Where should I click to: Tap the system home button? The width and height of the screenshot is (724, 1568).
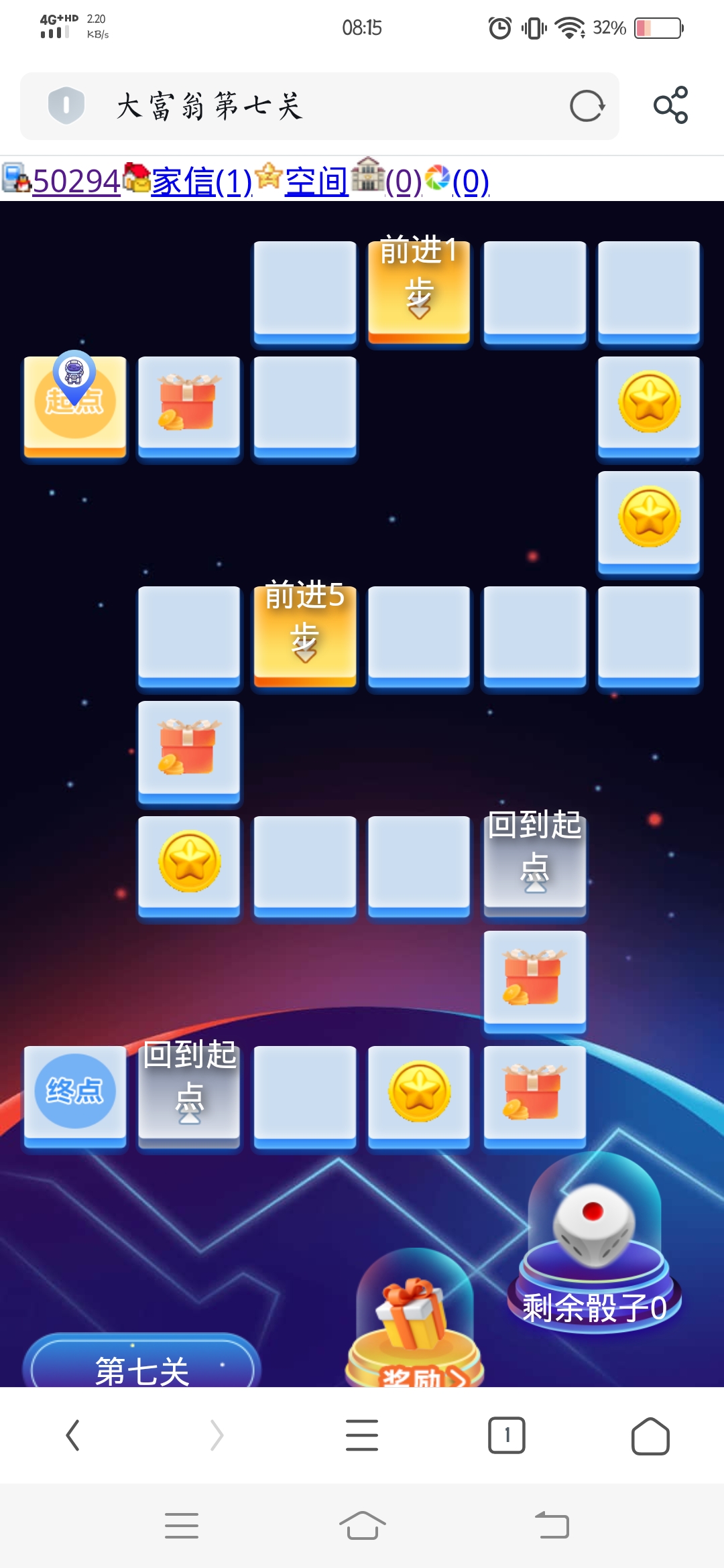pos(362,1526)
